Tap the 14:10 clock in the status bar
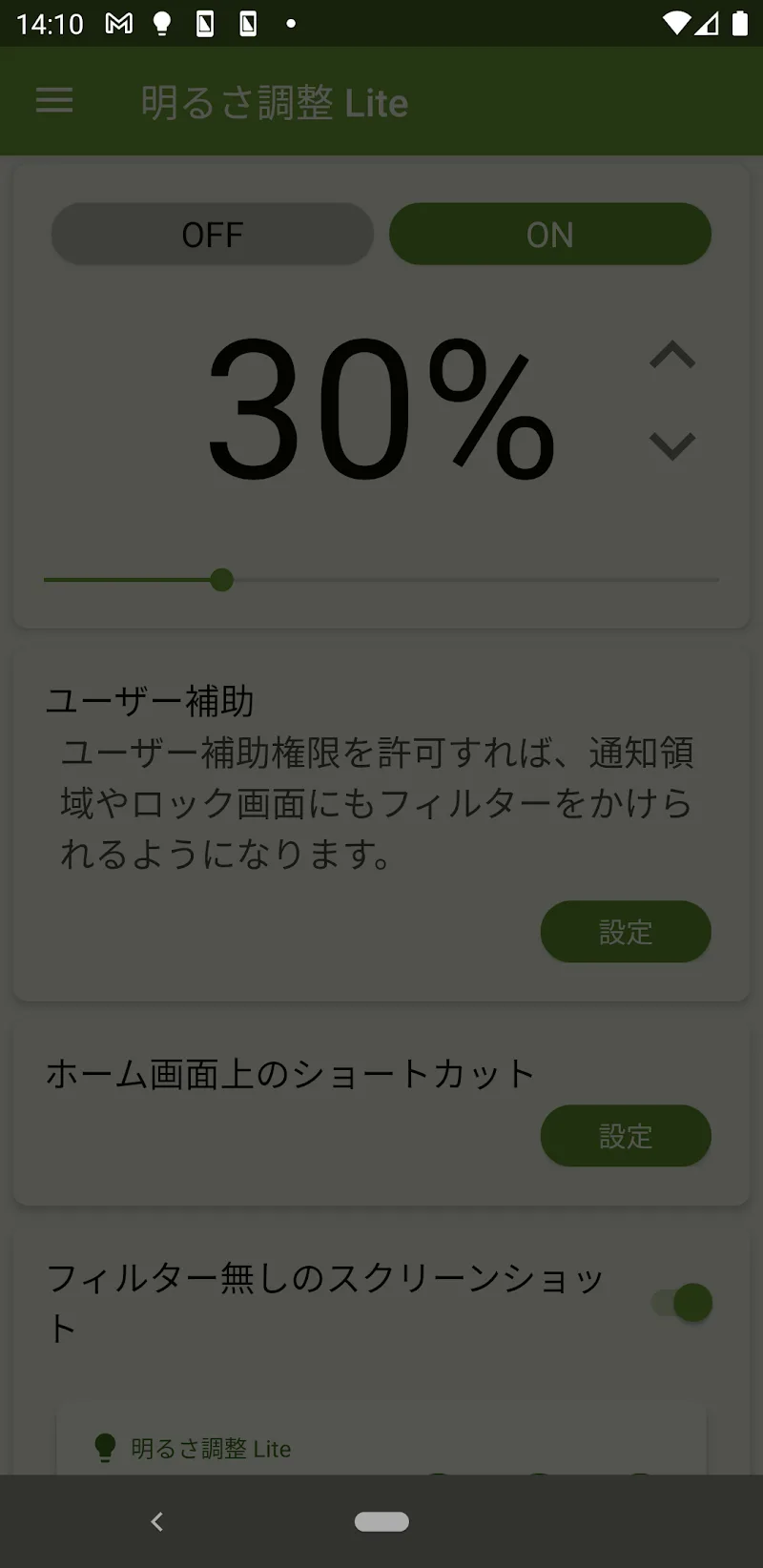This screenshot has height=1568, width=763. (52, 21)
